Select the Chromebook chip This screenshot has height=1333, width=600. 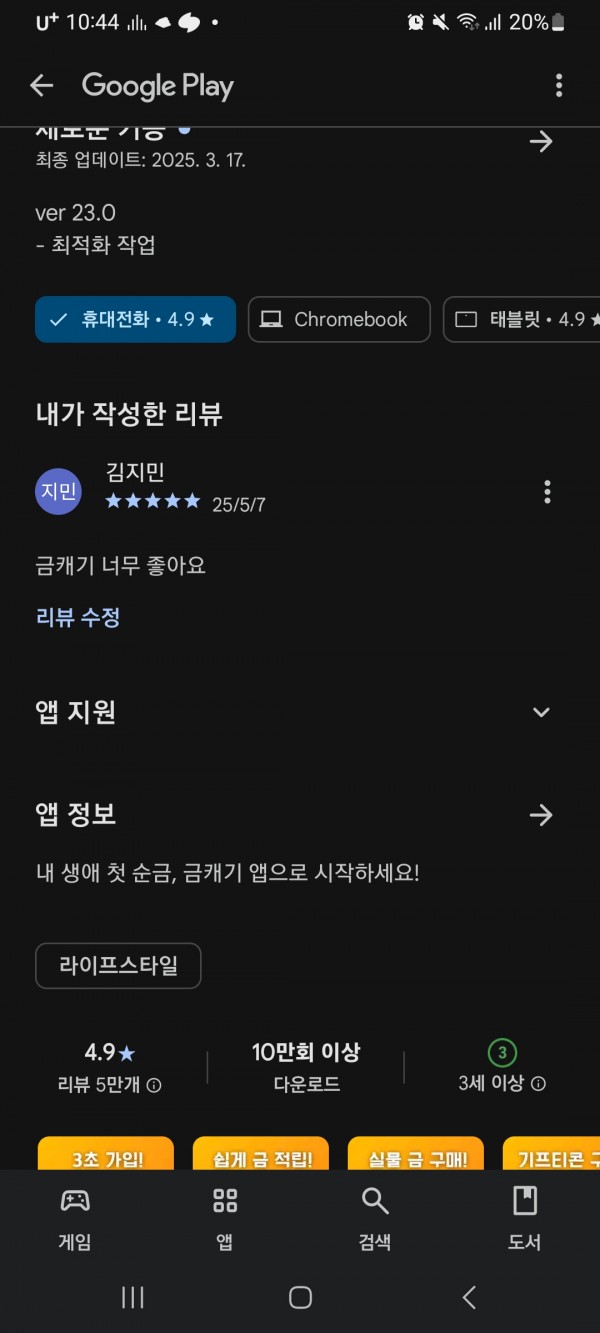[339, 320]
